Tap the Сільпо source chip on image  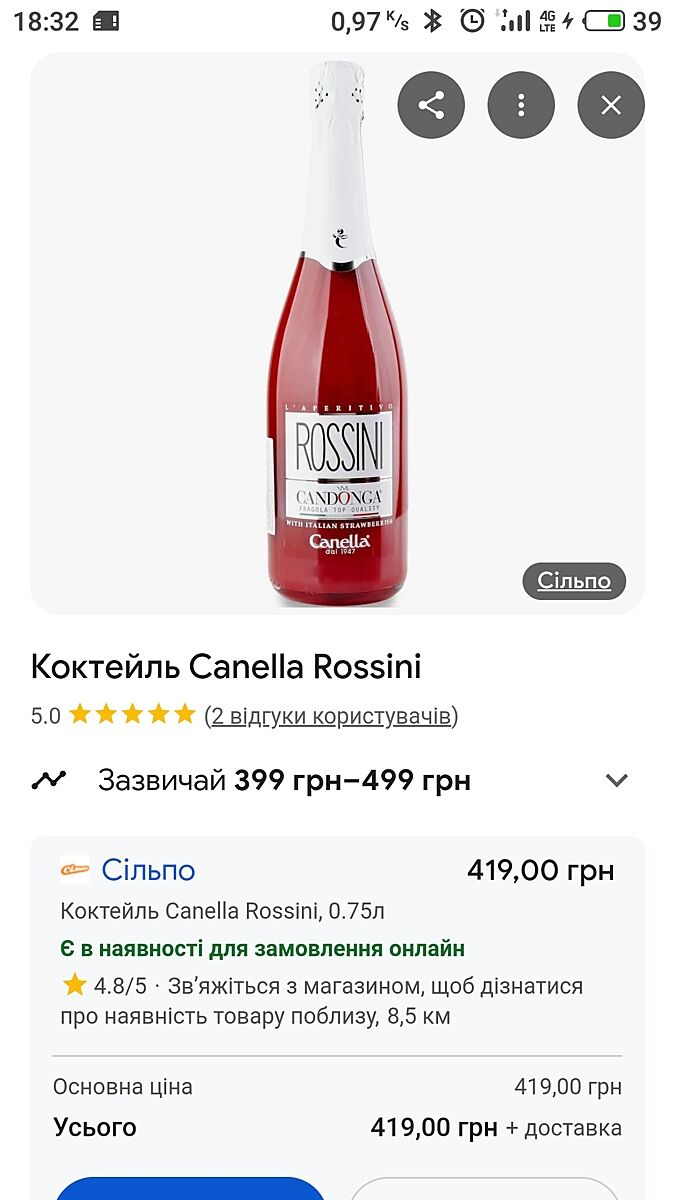pyautogui.click(x=574, y=581)
